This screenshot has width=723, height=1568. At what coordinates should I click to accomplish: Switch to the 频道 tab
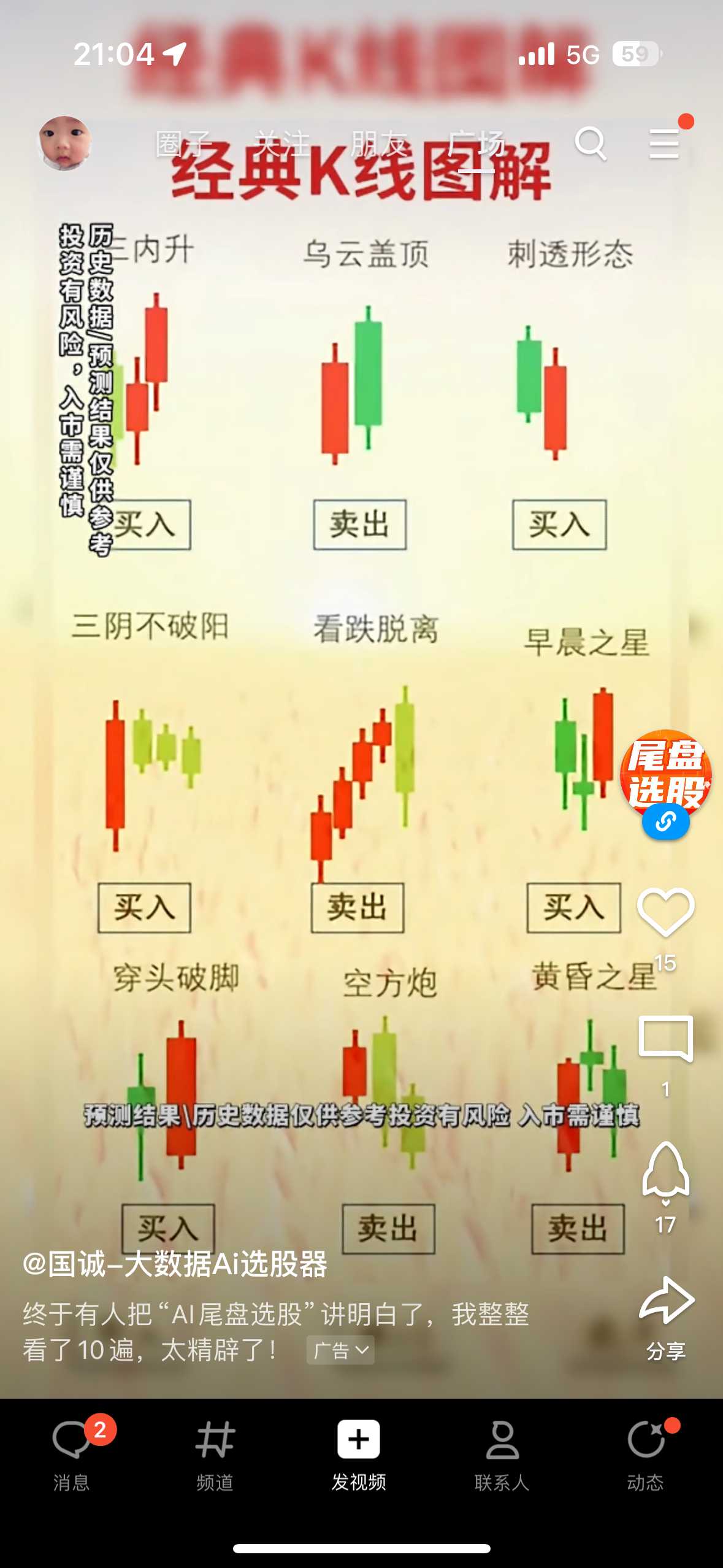tap(215, 1454)
